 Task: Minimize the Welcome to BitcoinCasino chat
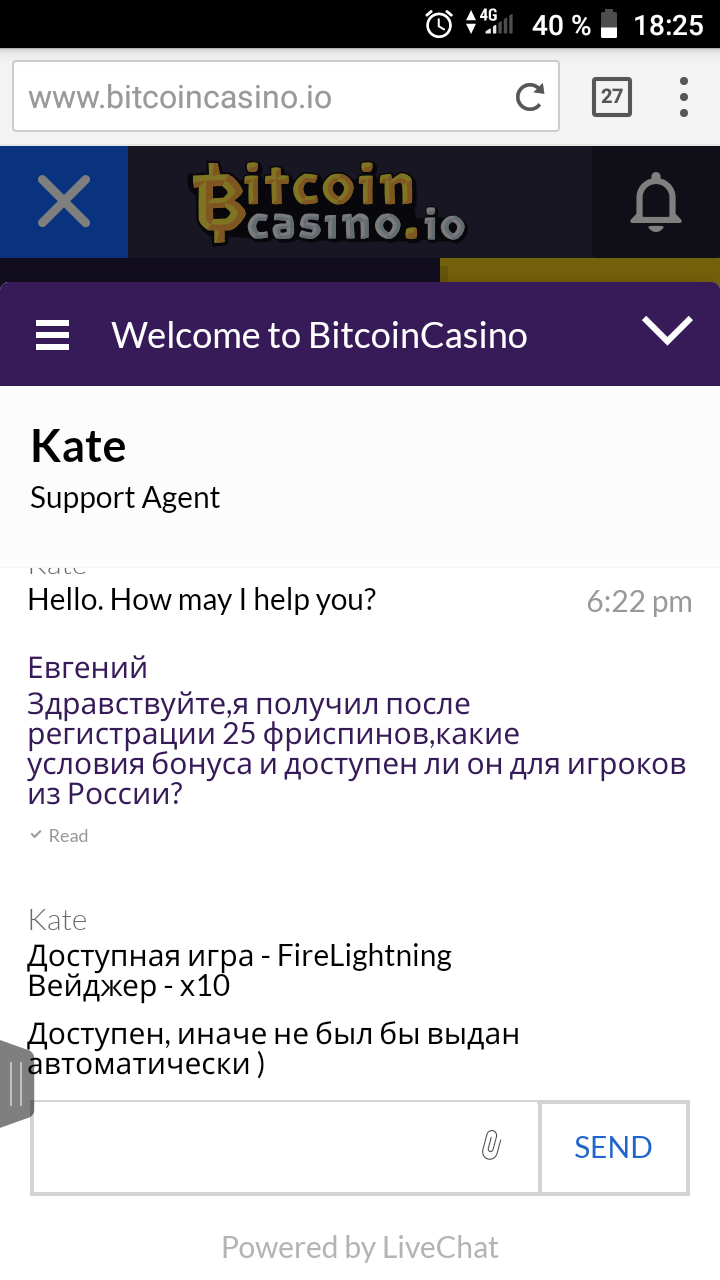coord(667,331)
